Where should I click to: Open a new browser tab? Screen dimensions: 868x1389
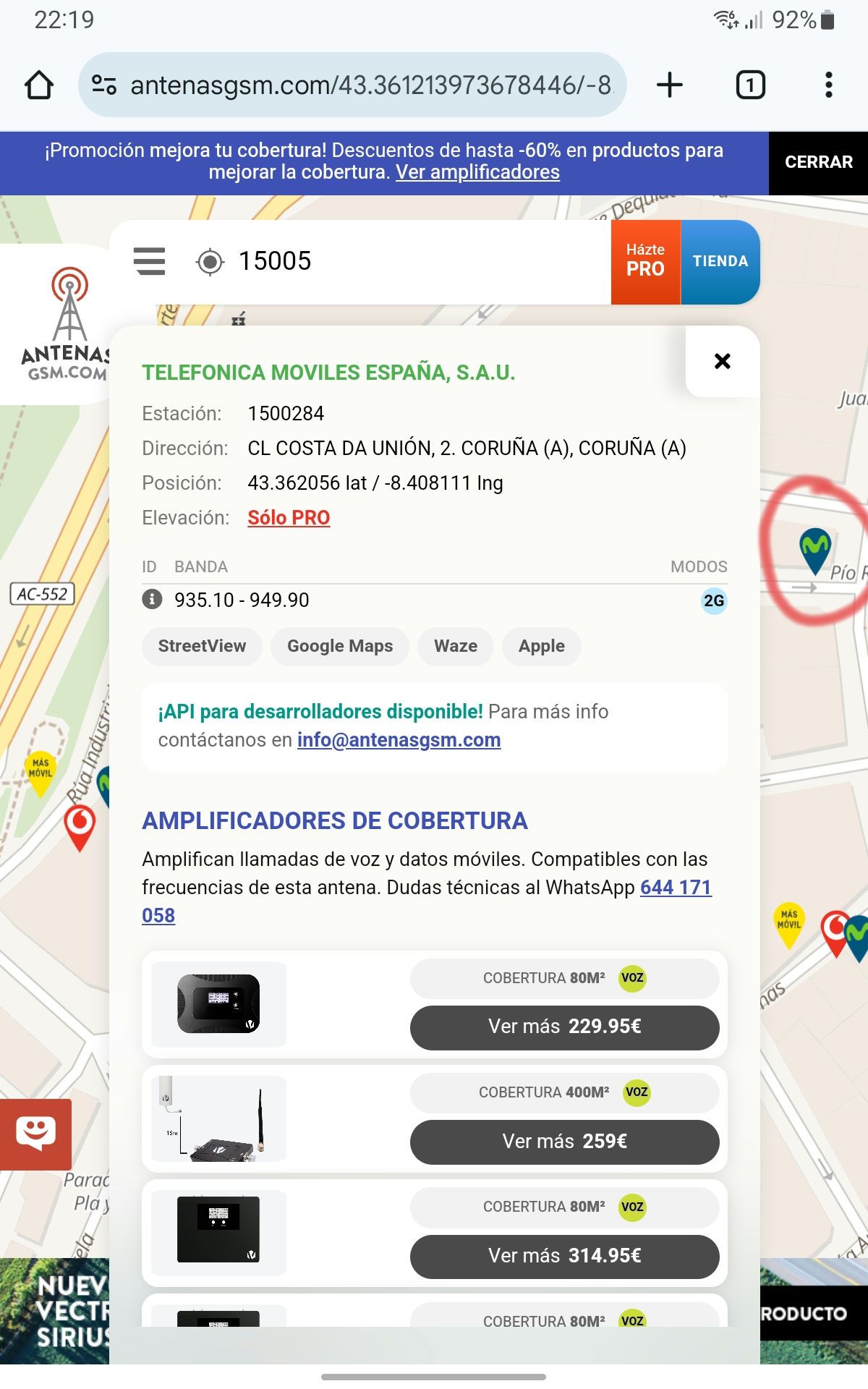point(669,85)
